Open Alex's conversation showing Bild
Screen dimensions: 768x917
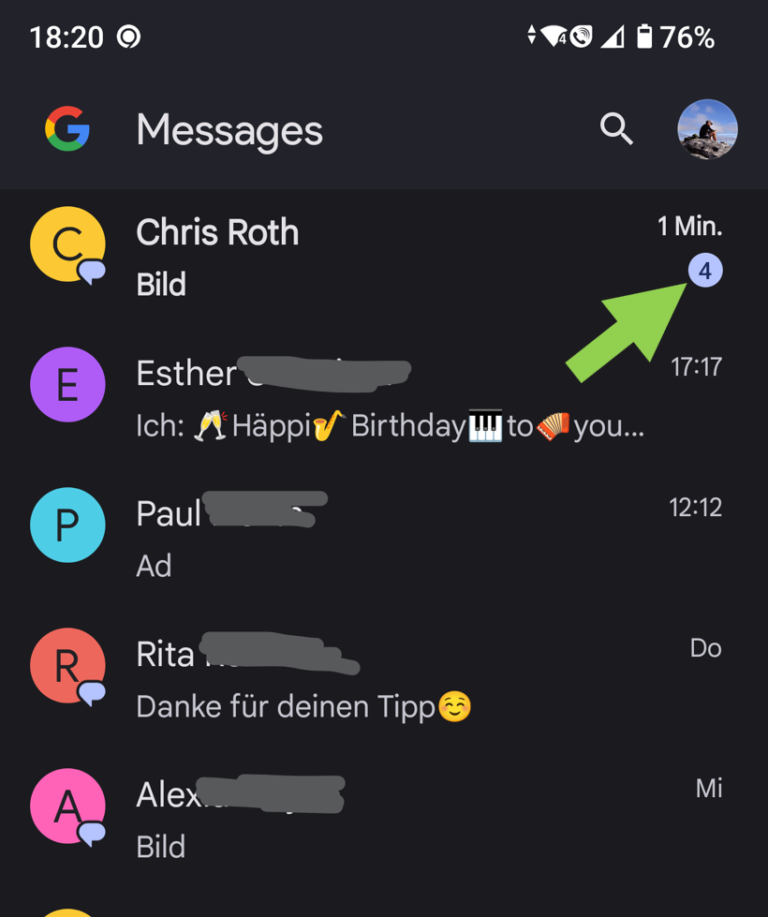(300, 818)
